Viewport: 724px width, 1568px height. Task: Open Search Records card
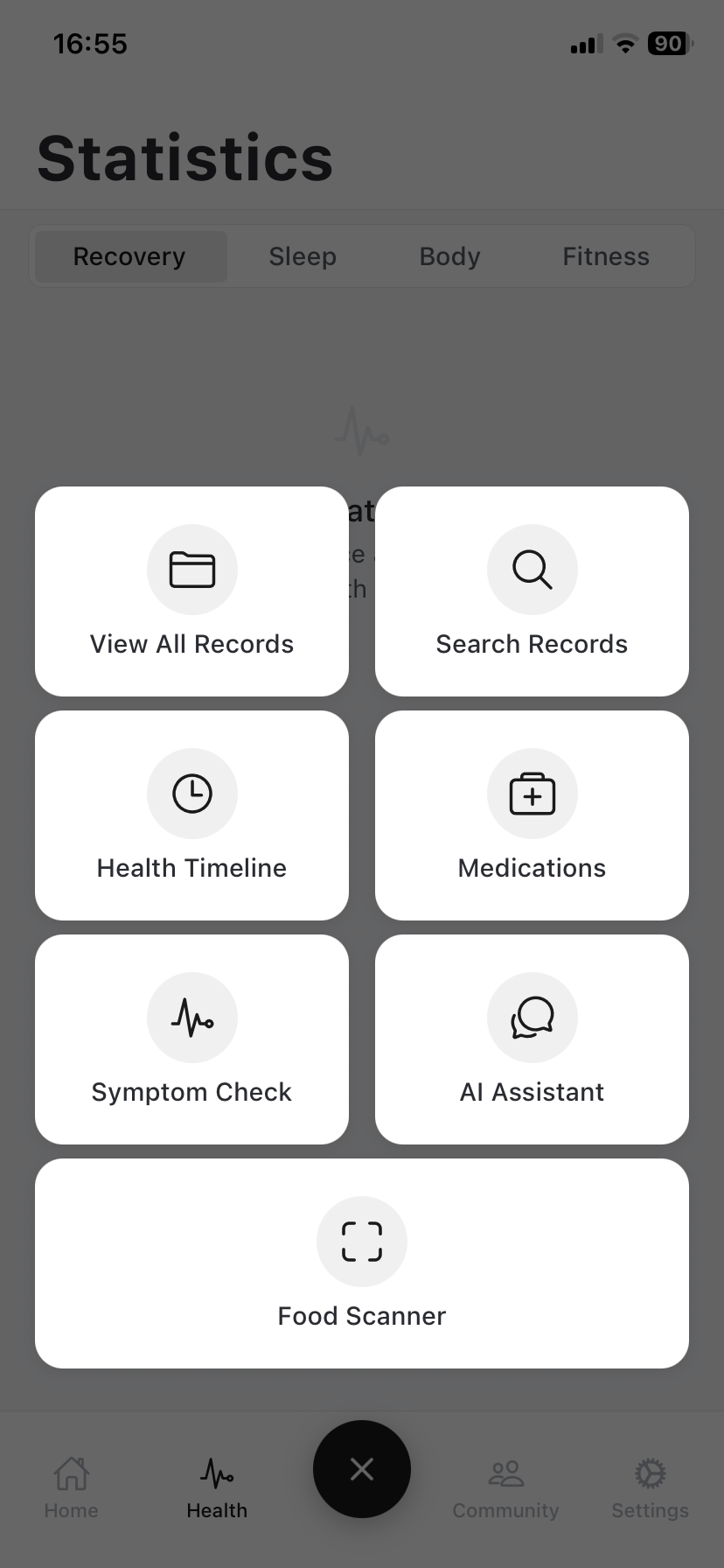pos(532,591)
